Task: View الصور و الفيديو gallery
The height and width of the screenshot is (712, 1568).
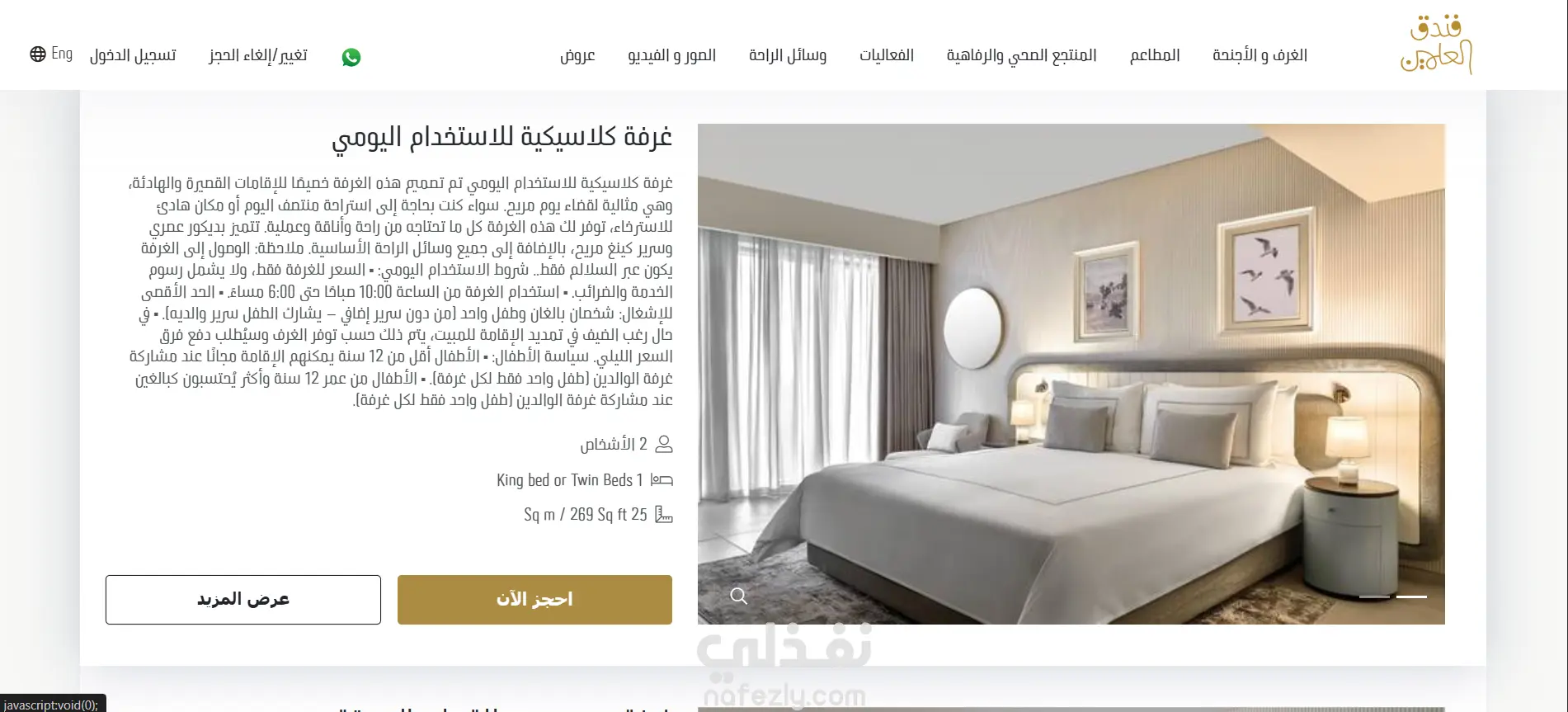Action: pyautogui.click(x=671, y=55)
